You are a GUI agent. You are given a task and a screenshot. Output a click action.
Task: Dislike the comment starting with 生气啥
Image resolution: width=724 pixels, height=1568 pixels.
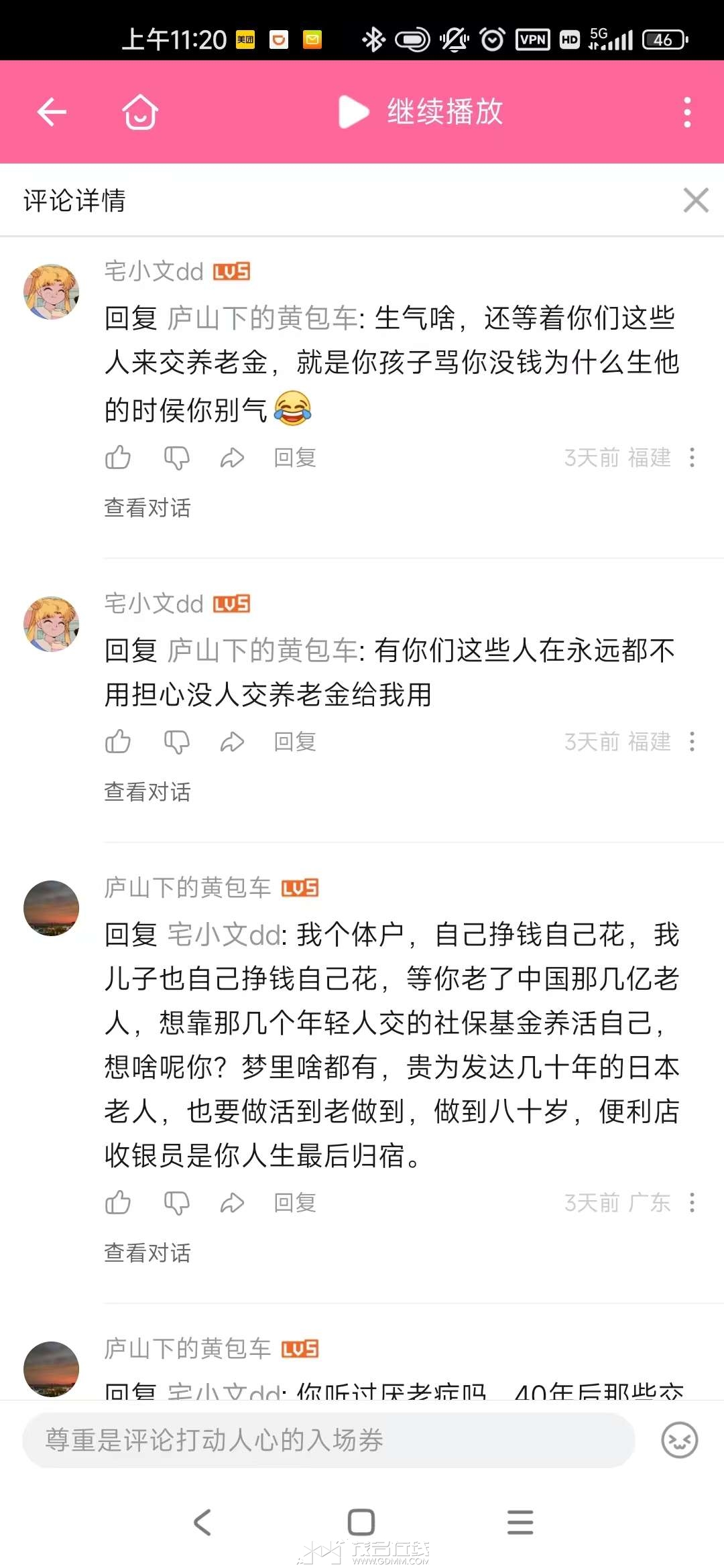click(x=176, y=458)
